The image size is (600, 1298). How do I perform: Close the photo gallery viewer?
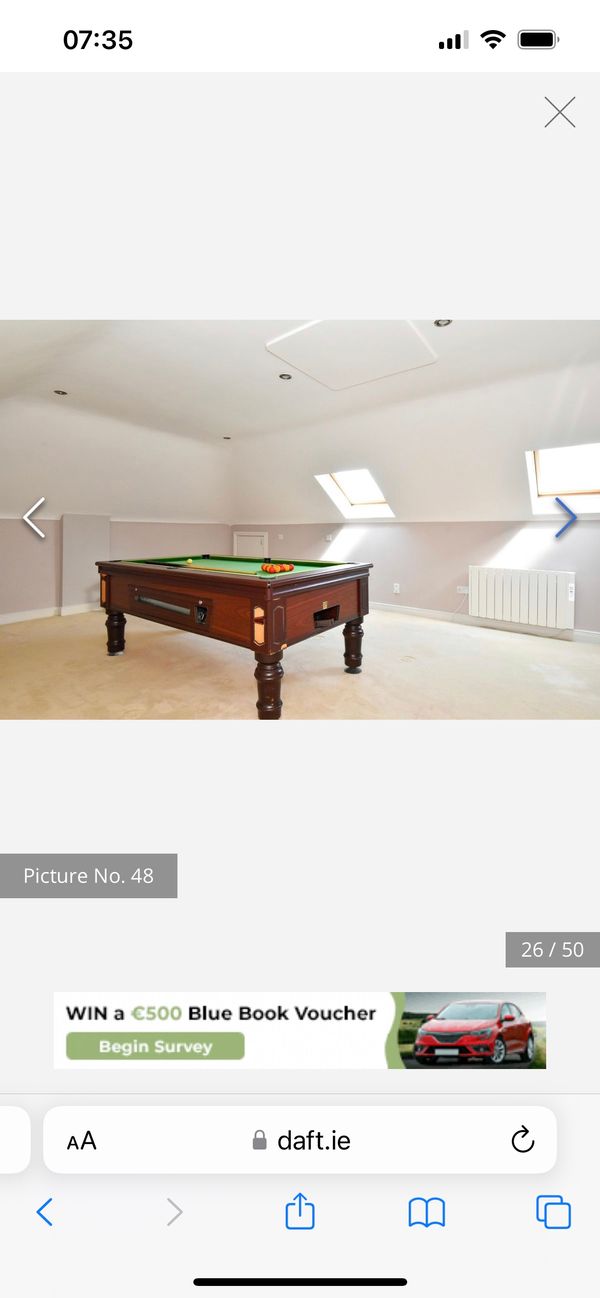click(559, 112)
